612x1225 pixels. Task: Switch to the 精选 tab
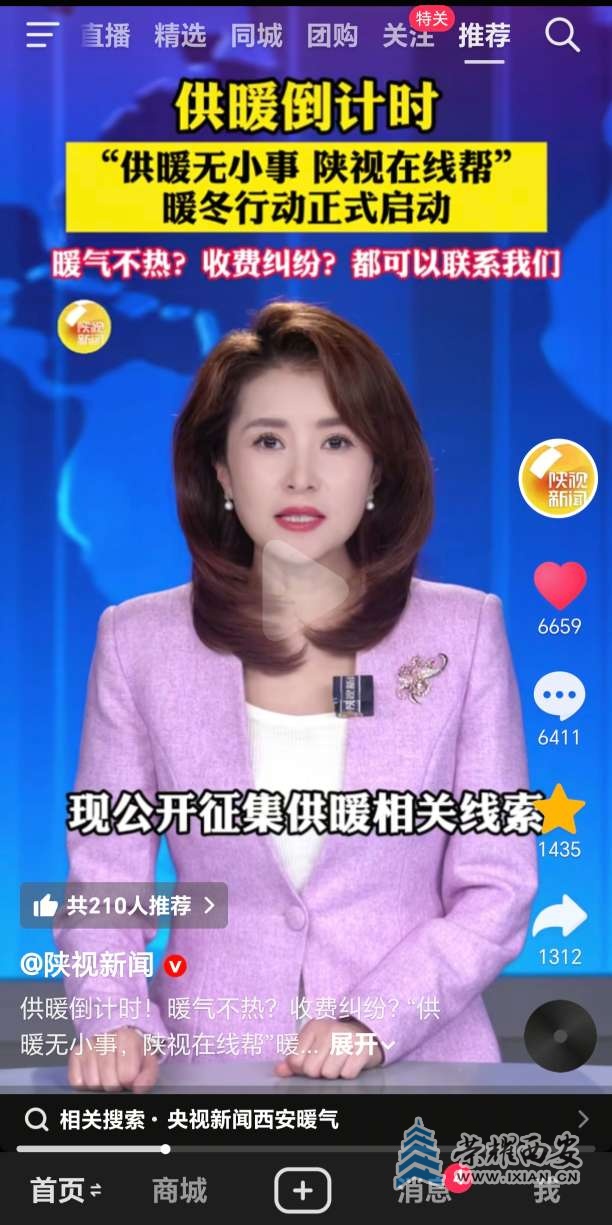(x=180, y=36)
